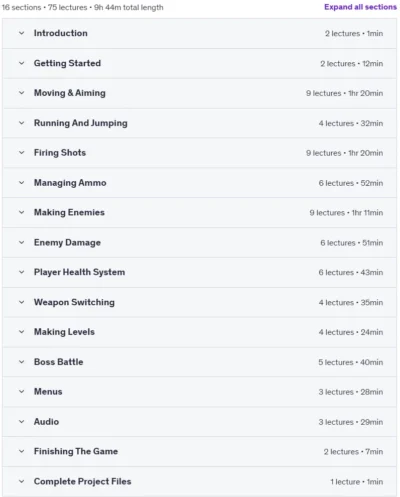Expand the Making Levels section
The height and width of the screenshot is (497, 400).
pyautogui.click(x=199, y=332)
